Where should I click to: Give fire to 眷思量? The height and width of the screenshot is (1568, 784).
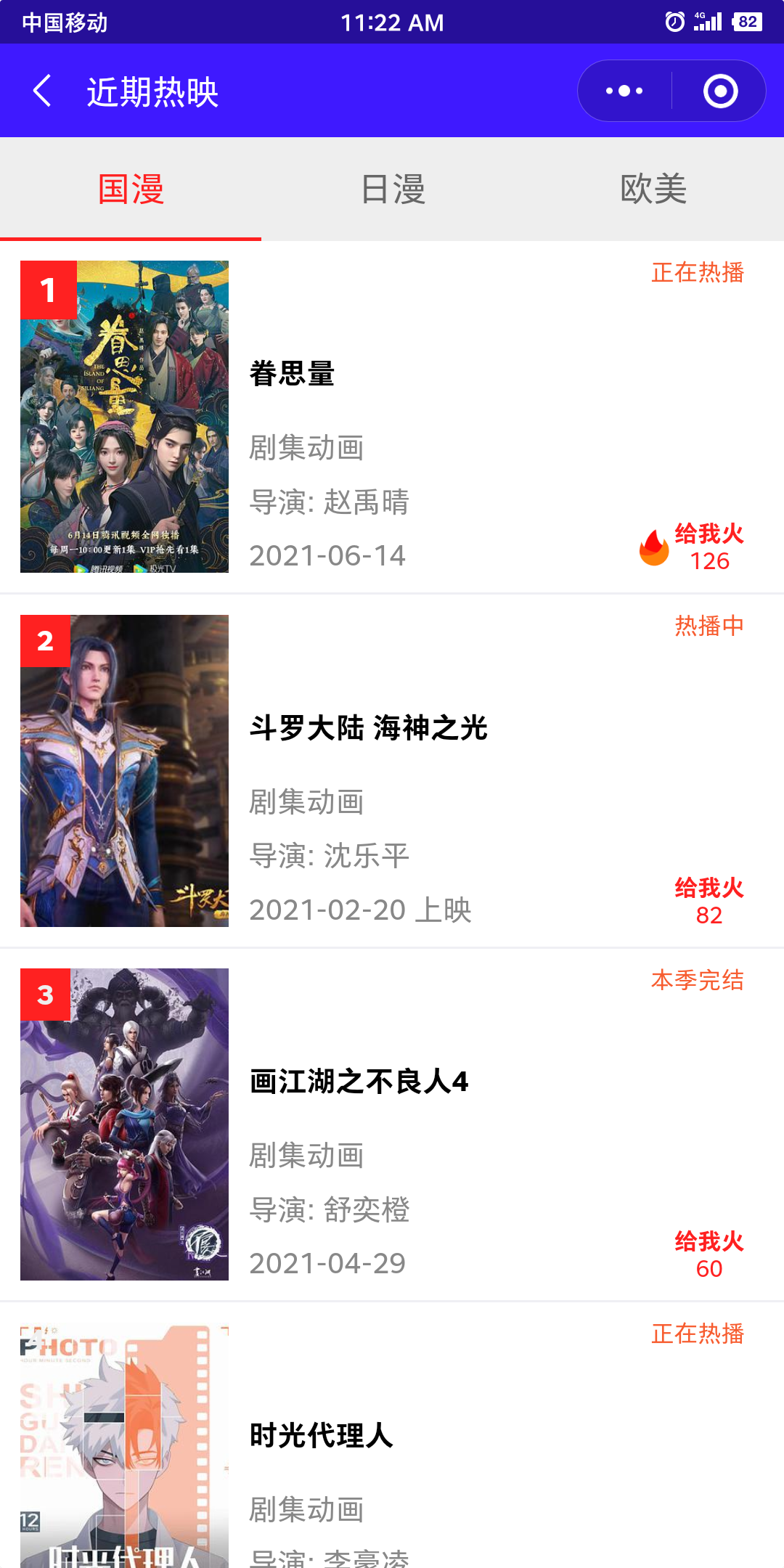click(x=693, y=547)
